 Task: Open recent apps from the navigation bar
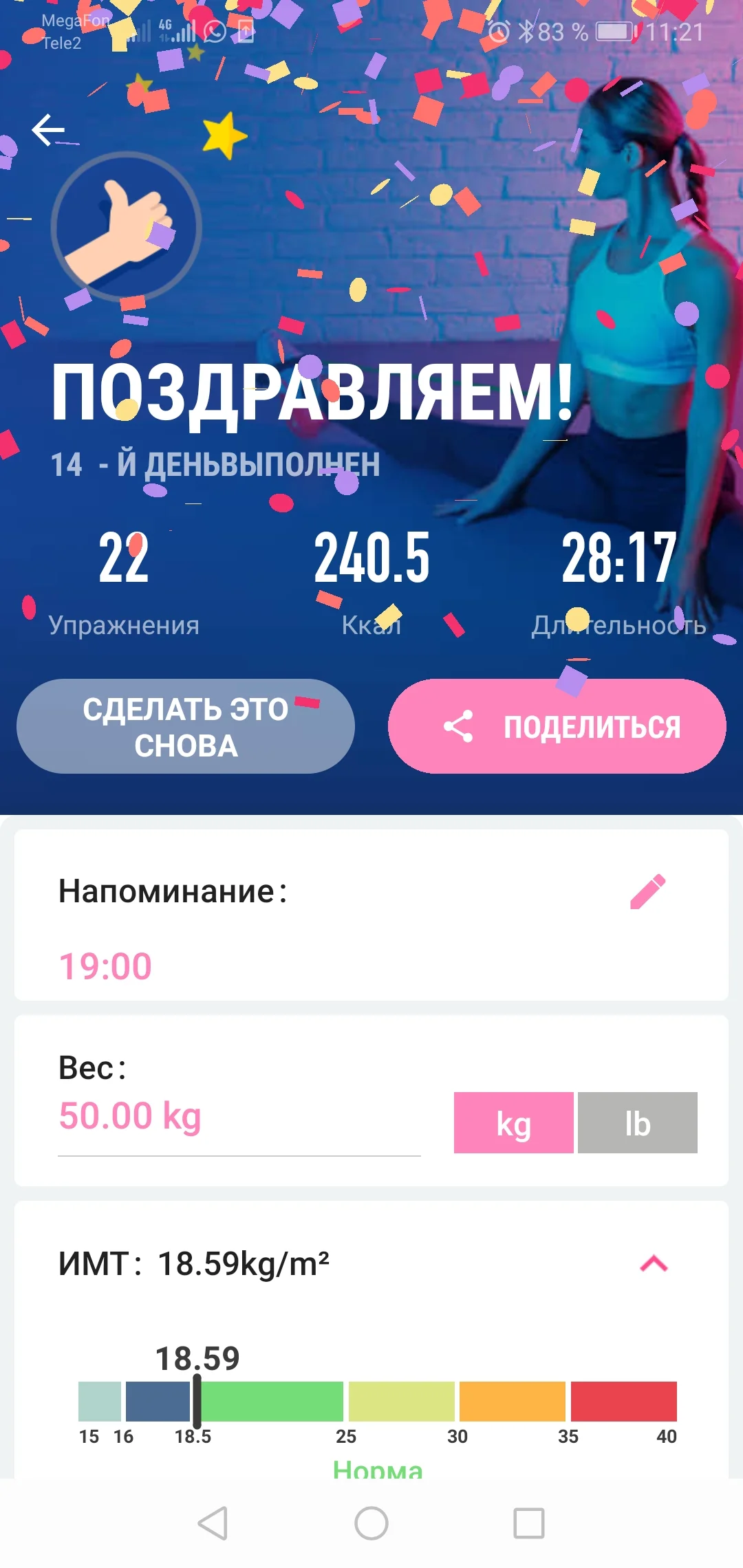(529, 1523)
